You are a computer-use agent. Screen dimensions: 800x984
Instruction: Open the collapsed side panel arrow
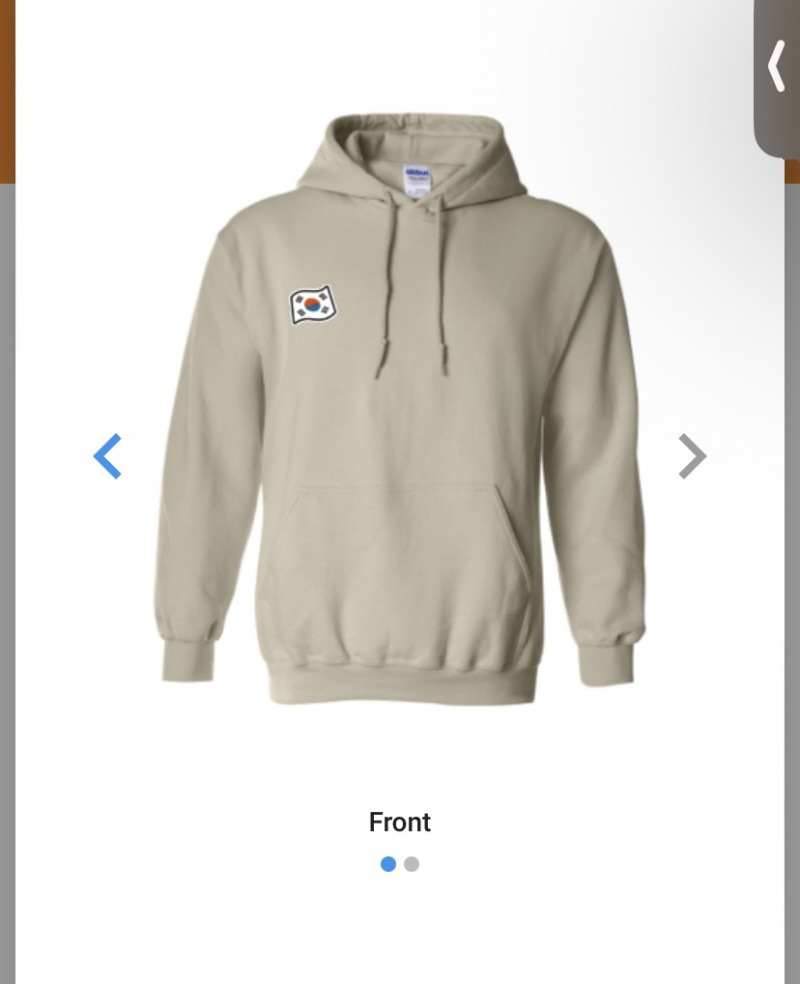point(777,68)
